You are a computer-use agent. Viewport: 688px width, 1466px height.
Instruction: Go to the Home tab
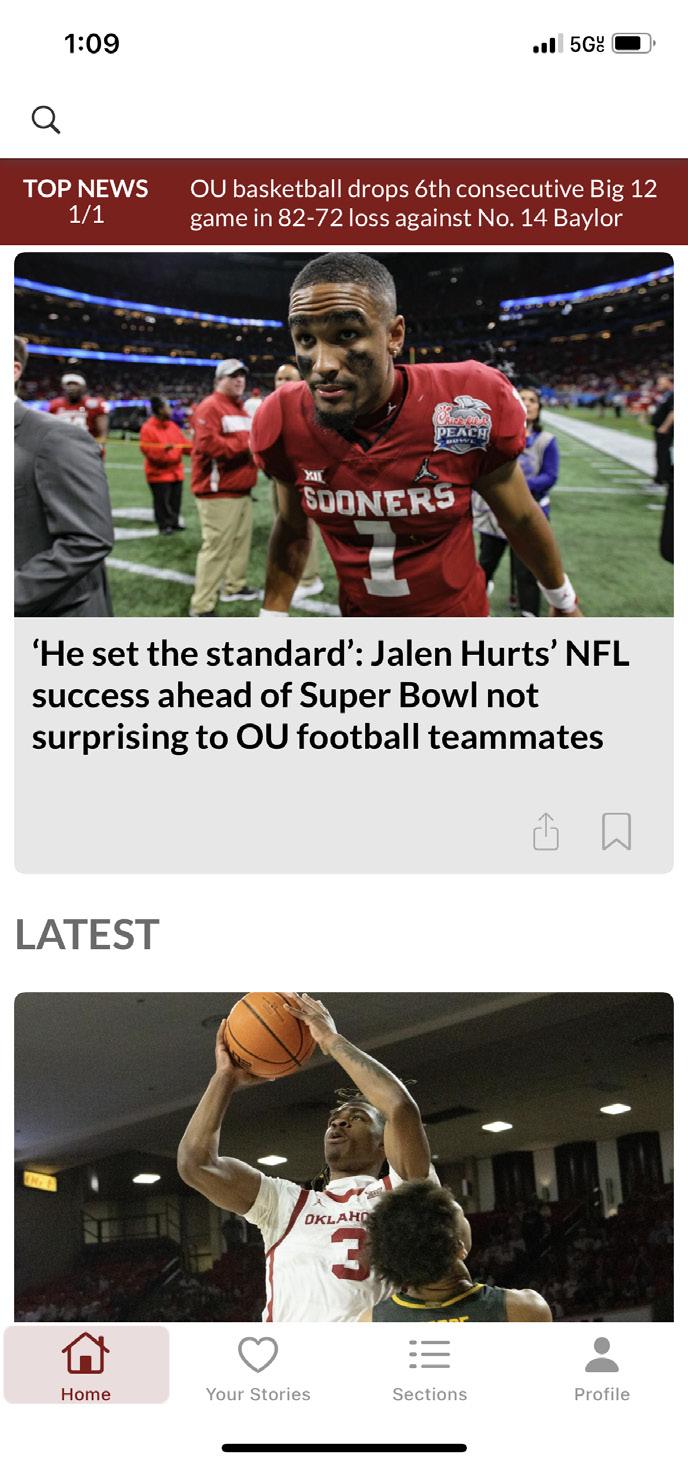86,1366
